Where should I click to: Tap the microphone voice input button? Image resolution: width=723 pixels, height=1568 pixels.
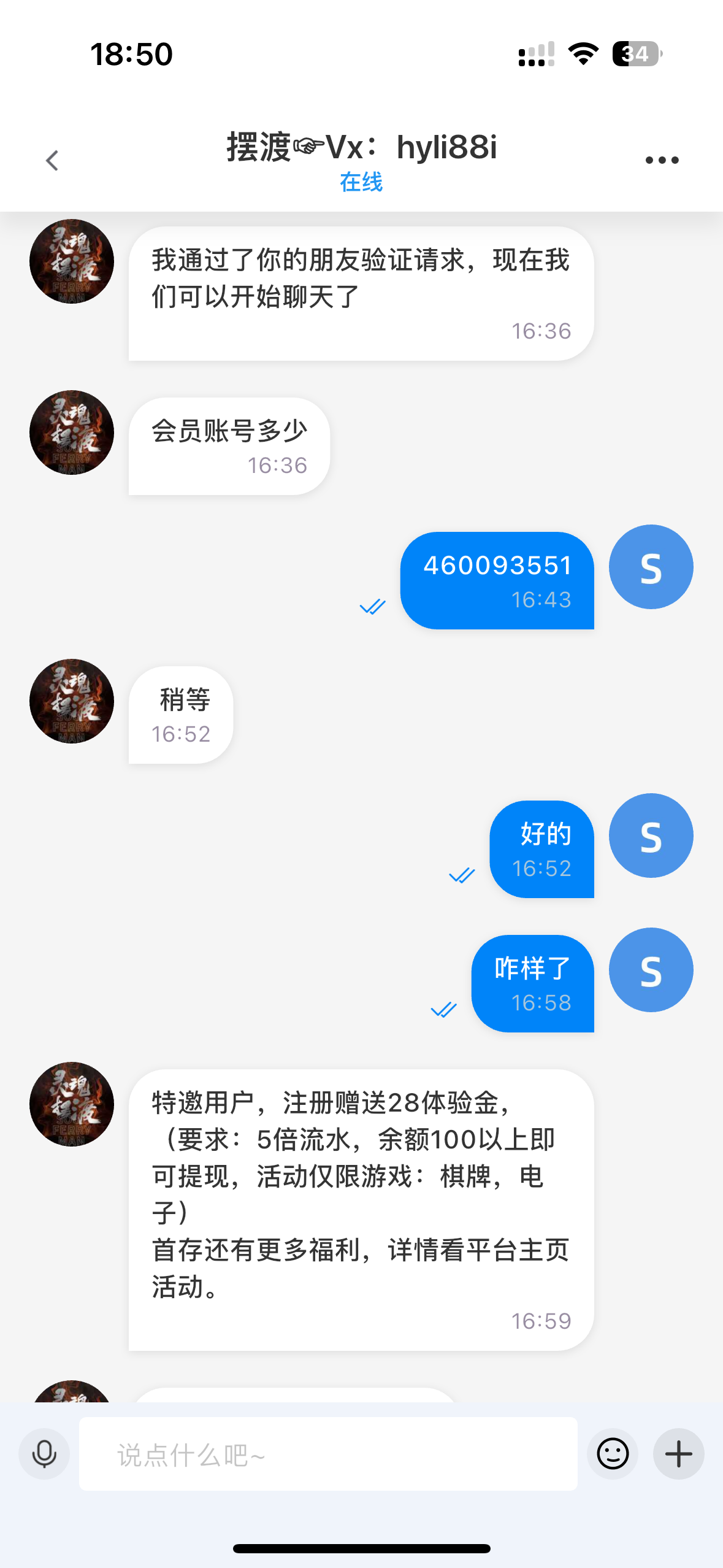pos(44,1454)
